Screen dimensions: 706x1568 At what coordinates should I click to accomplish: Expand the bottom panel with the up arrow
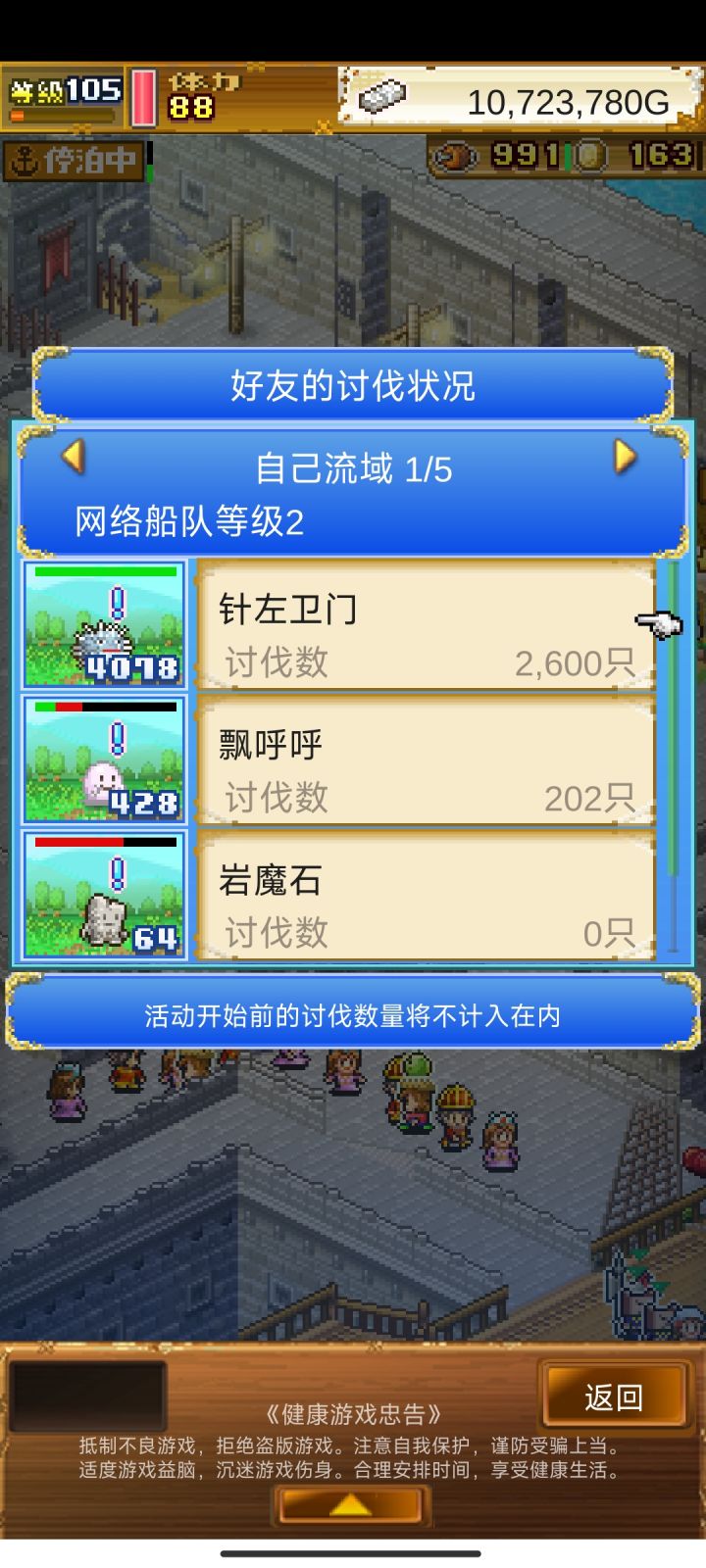point(351,1504)
